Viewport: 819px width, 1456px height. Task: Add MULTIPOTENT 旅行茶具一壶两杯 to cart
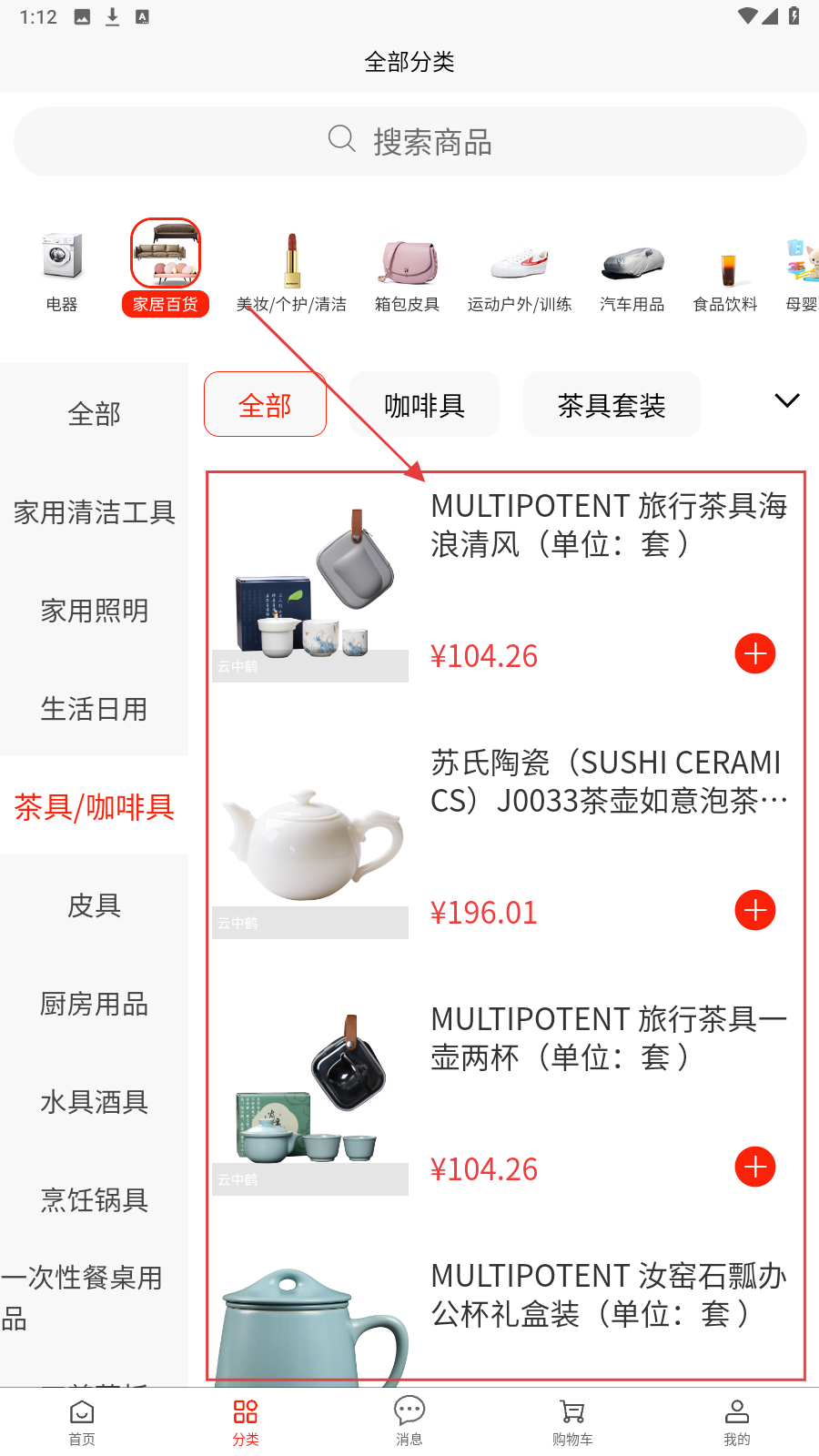pyautogui.click(x=754, y=1167)
